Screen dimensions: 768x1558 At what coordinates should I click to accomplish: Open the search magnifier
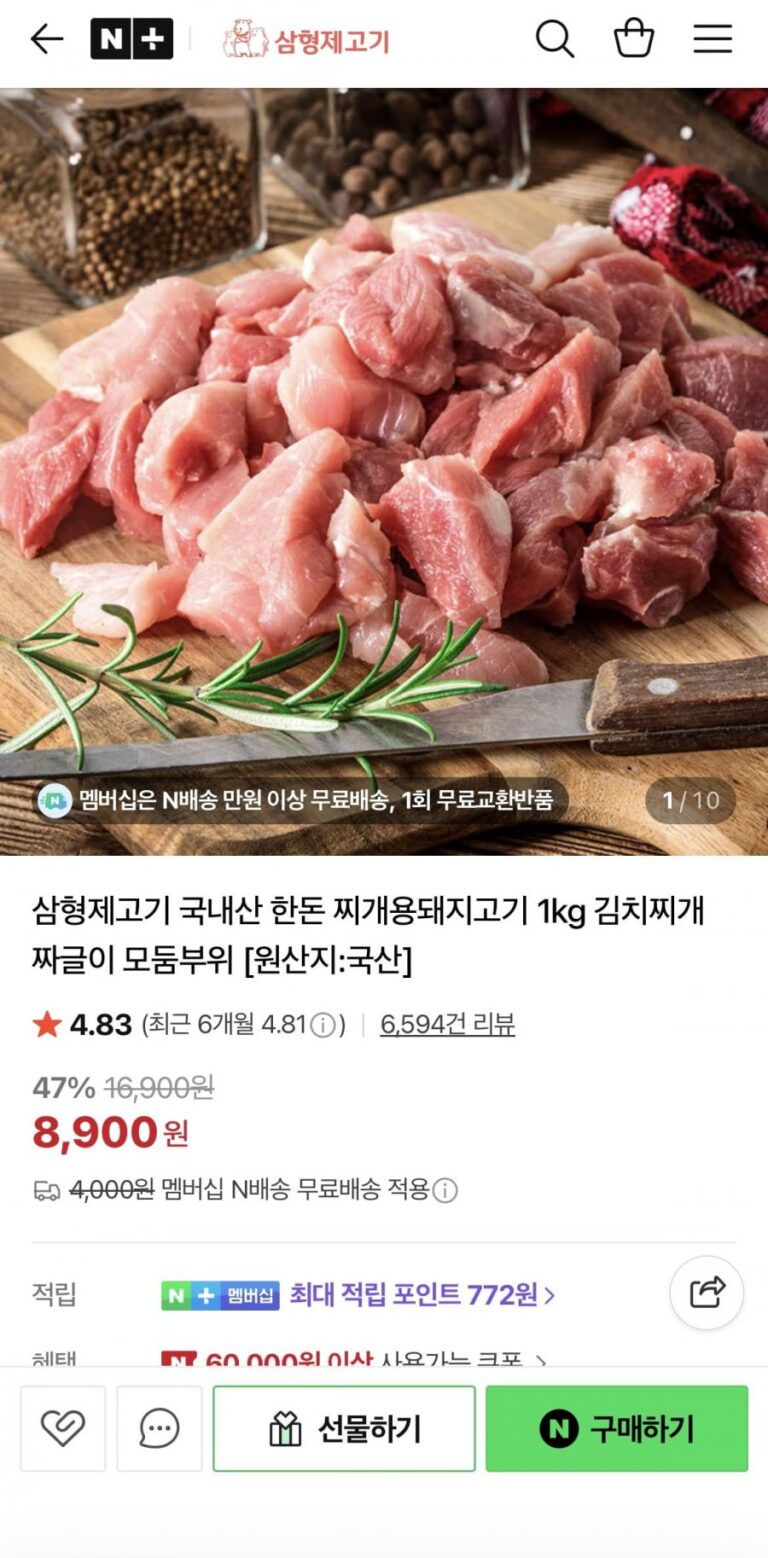(554, 40)
